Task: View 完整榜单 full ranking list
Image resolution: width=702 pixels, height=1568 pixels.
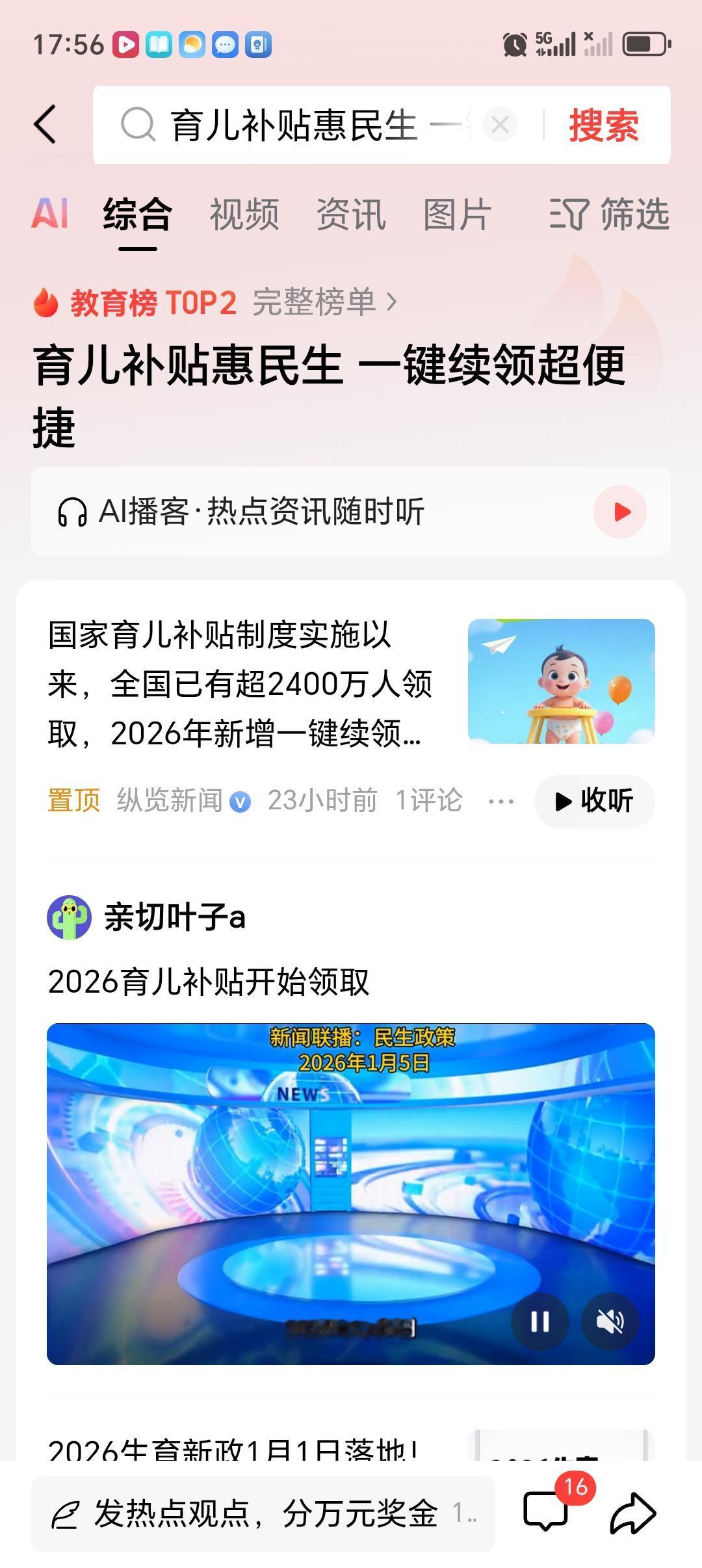Action: coord(324,302)
